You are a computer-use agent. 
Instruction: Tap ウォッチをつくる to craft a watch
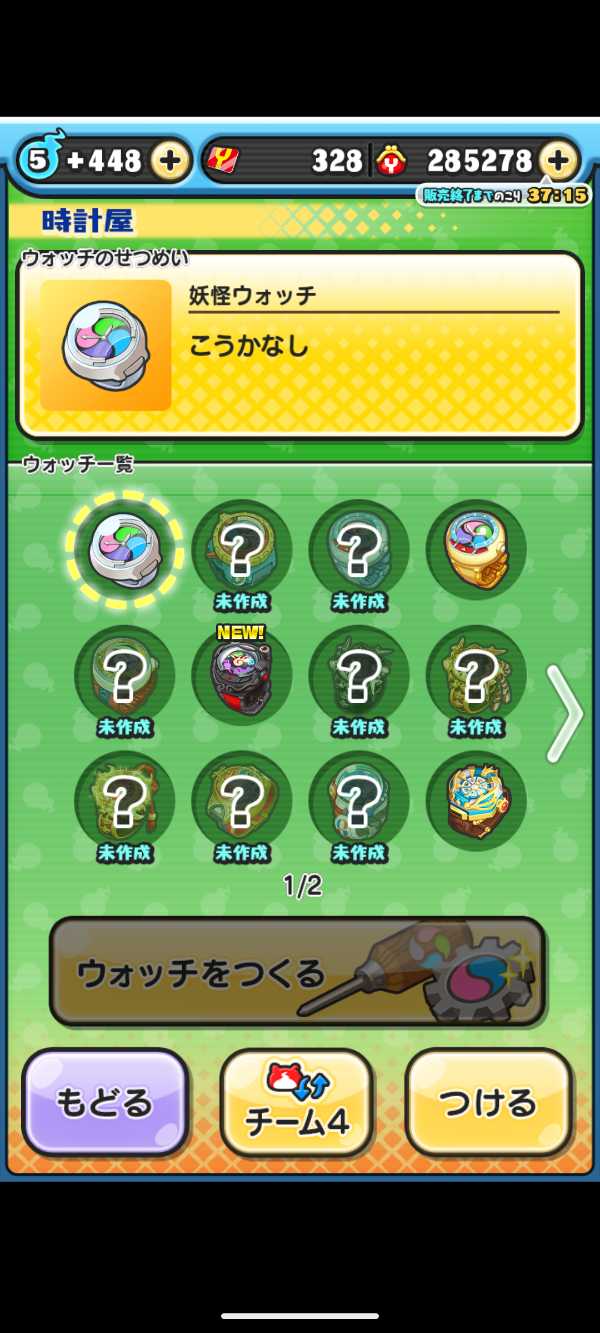pos(297,972)
